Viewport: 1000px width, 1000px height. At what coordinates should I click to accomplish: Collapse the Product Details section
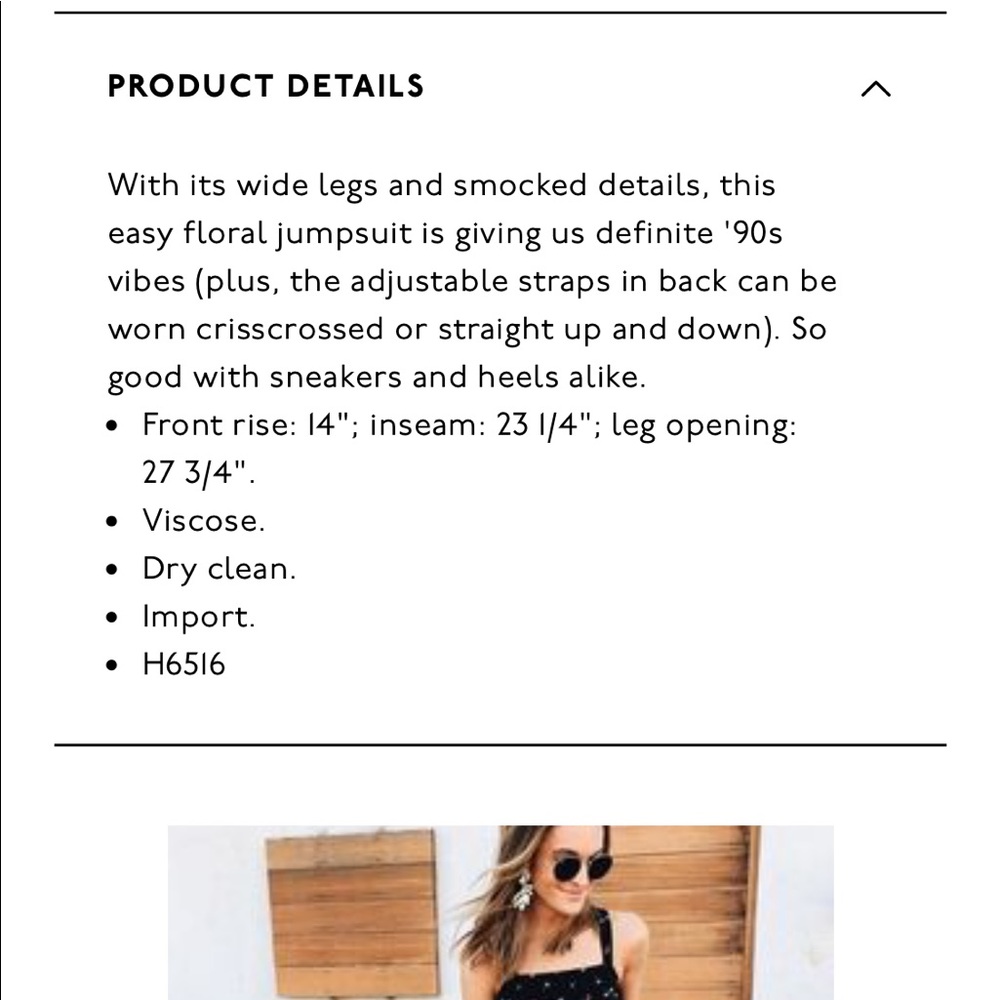point(875,89)
